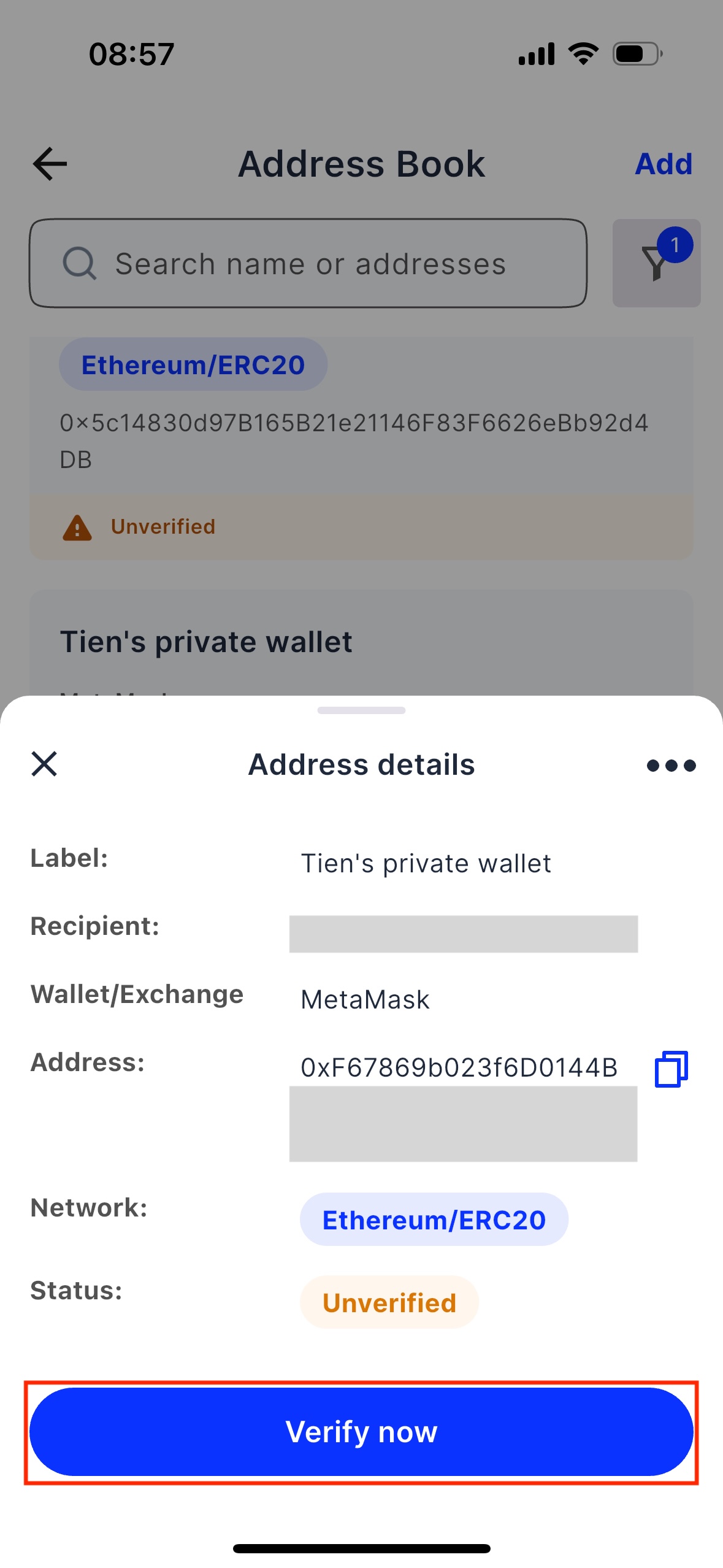Screen dimensions: 723x1568
Task: Copy the wallet address
Action: pyautogui.click(x=671, y=1069)
